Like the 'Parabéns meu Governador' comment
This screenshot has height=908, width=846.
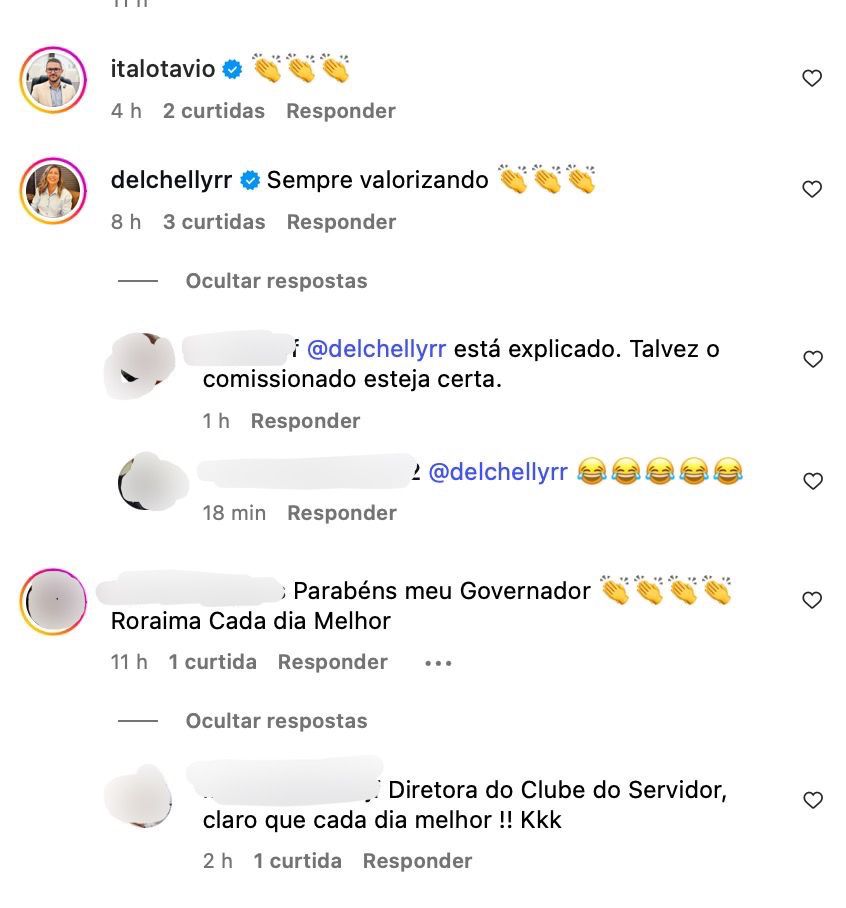(812, 600)
